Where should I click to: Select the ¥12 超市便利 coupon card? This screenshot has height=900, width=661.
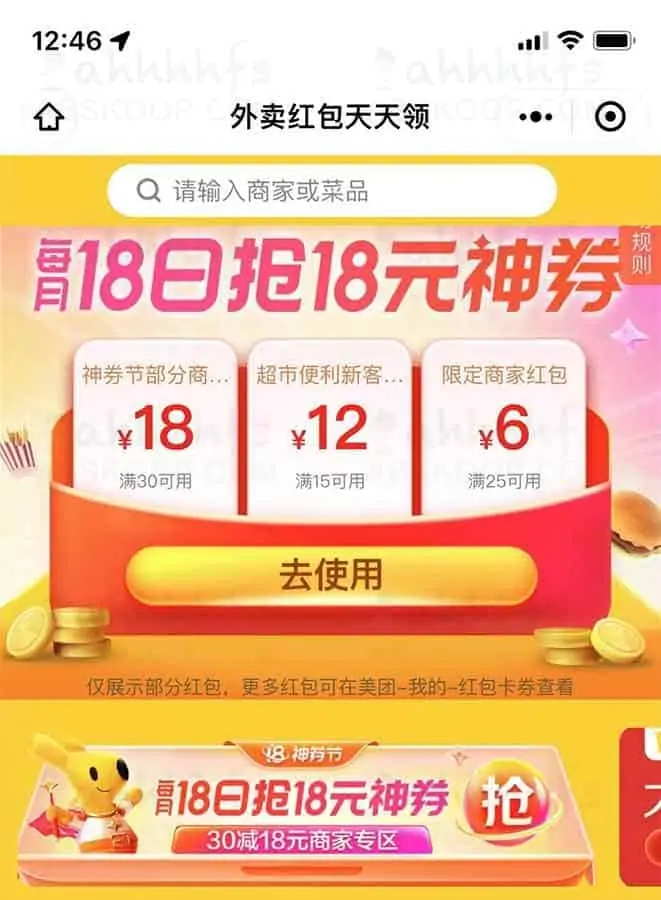pyautogui.click(x=330, y=427)
